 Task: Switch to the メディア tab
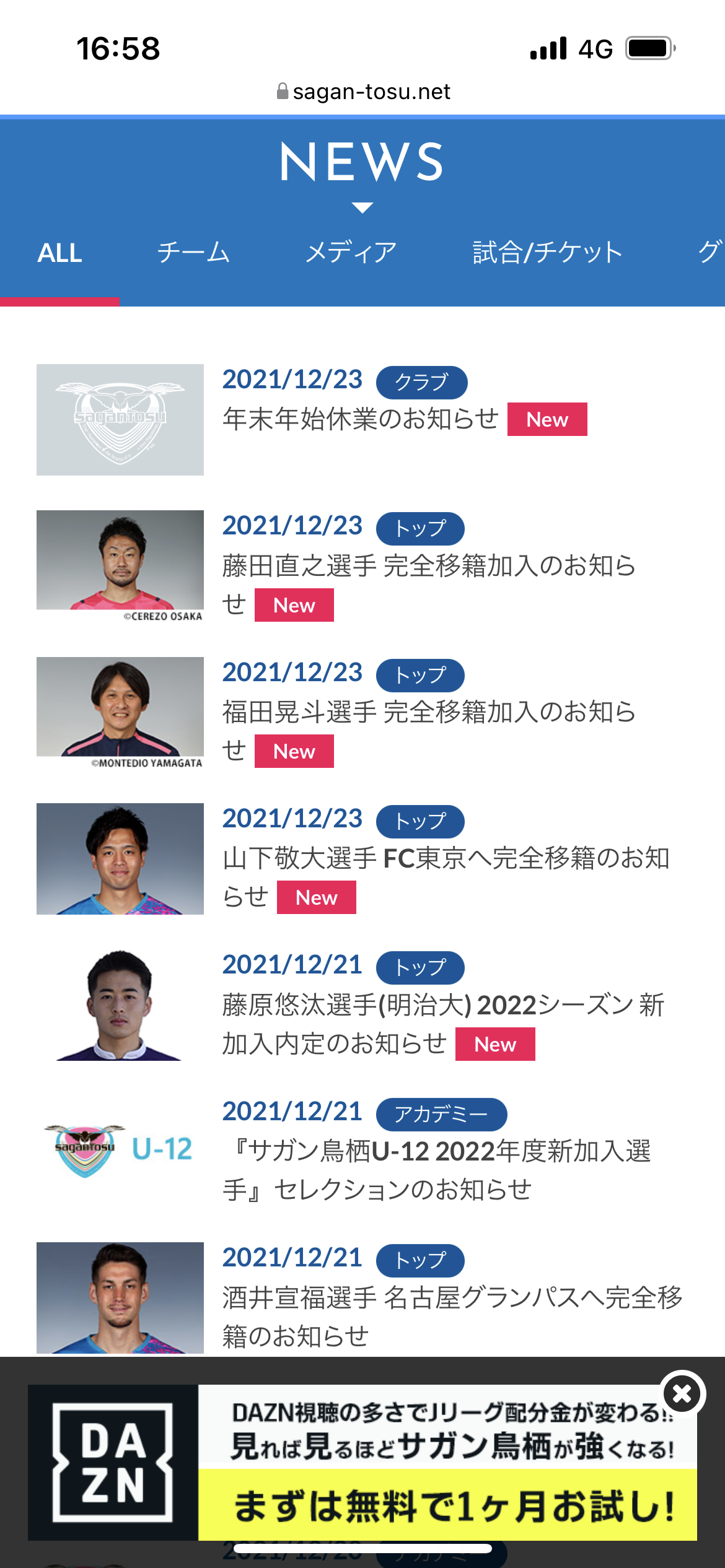tap(351, 253)
